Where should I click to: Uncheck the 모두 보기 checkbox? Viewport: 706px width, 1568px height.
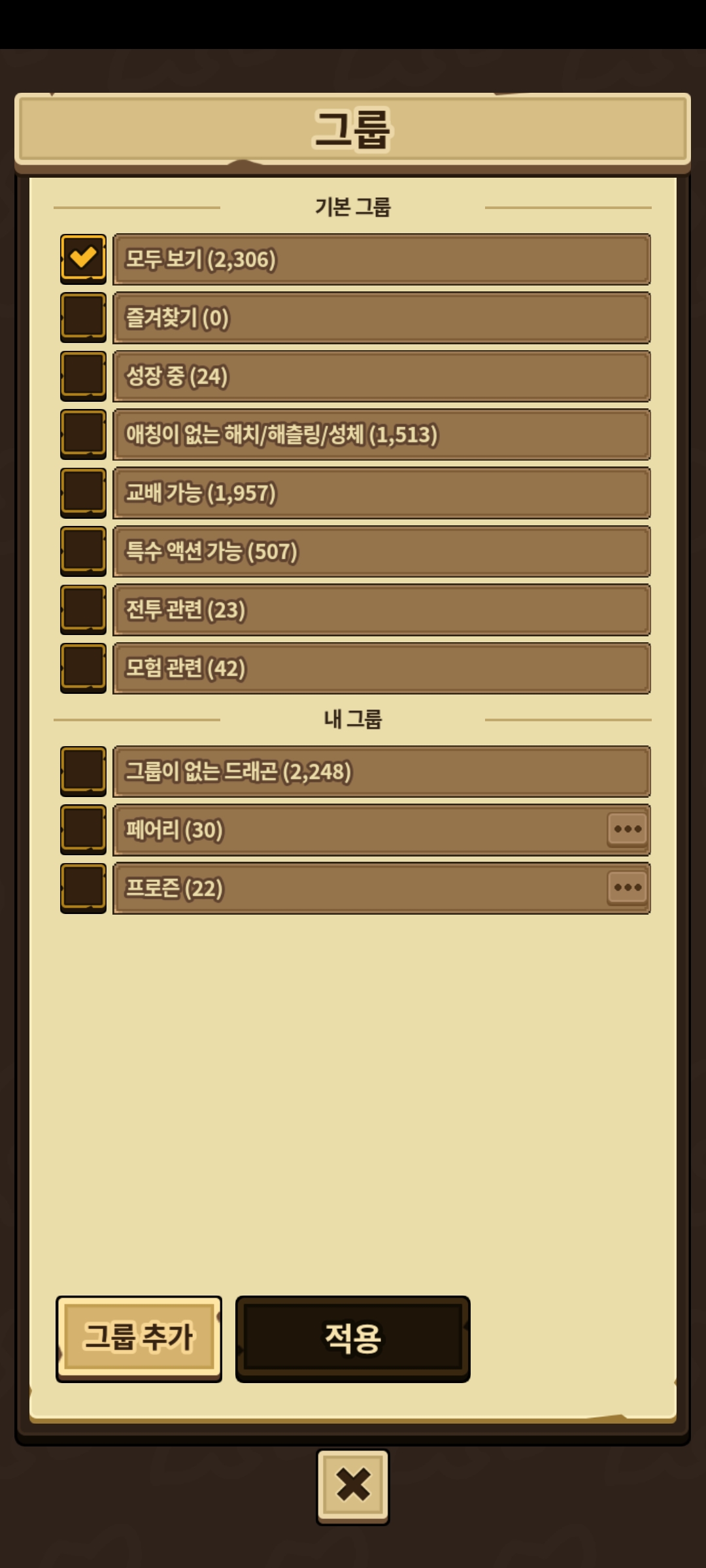83,259
